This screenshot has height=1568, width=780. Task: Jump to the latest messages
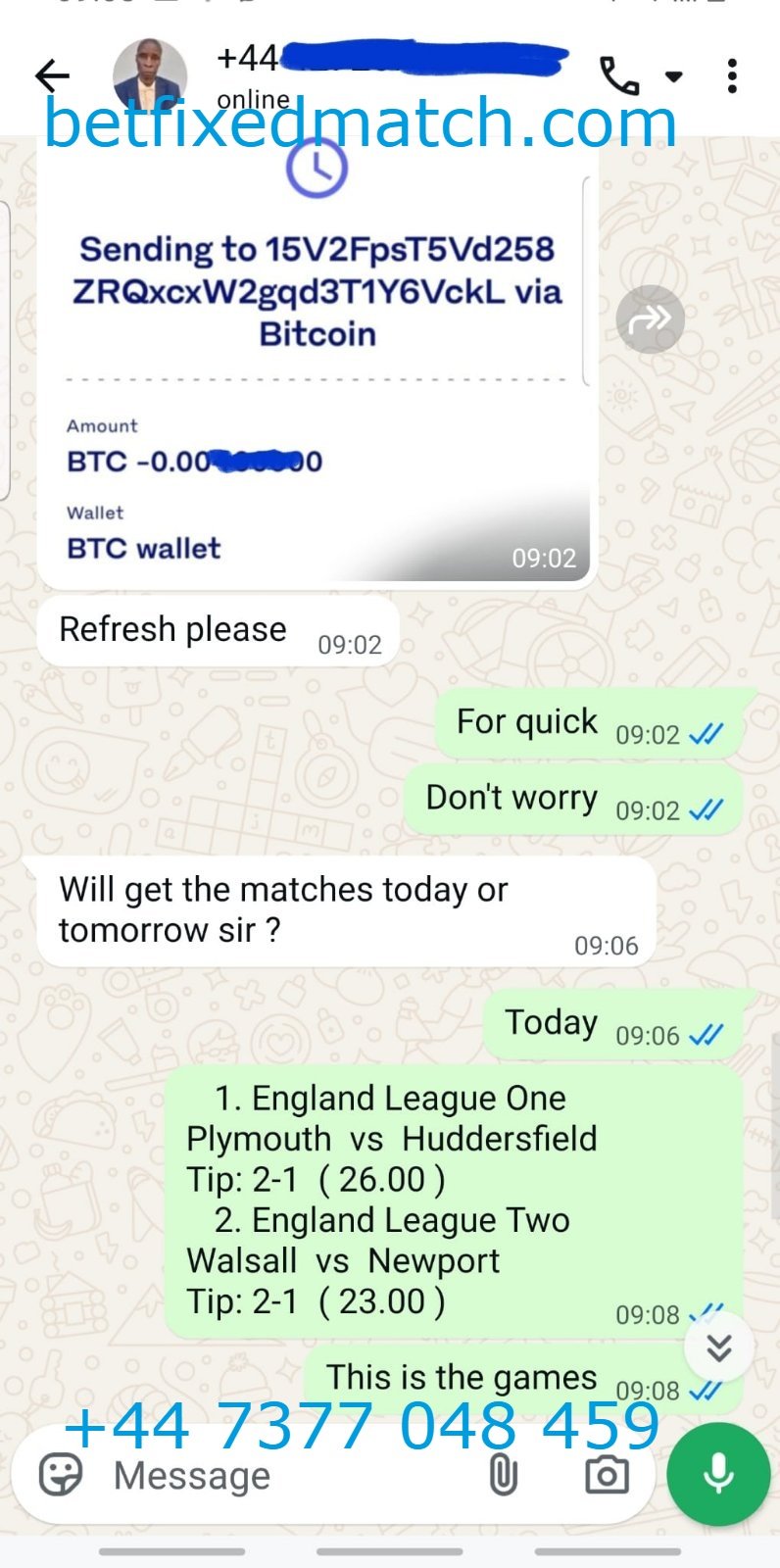719,1348
